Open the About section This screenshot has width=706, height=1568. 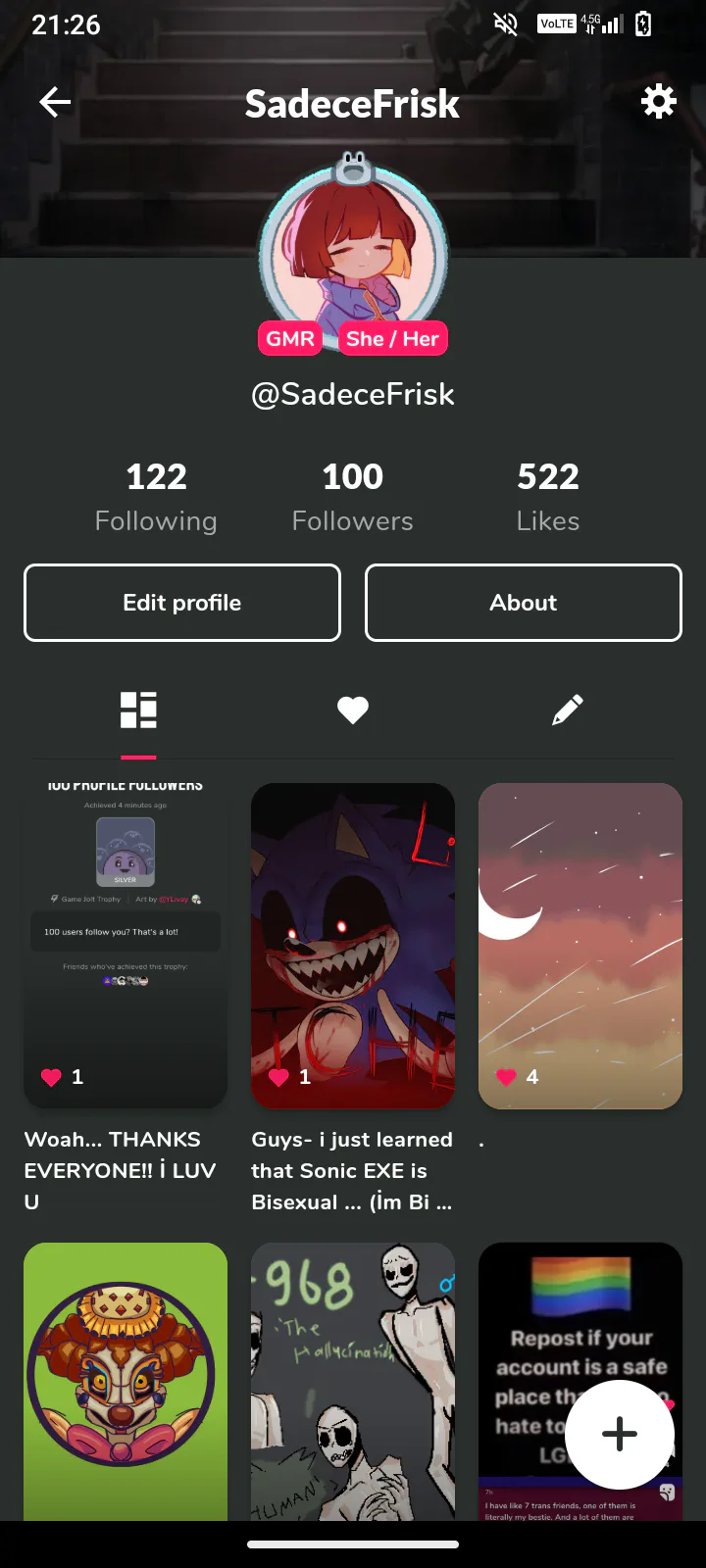524,603
